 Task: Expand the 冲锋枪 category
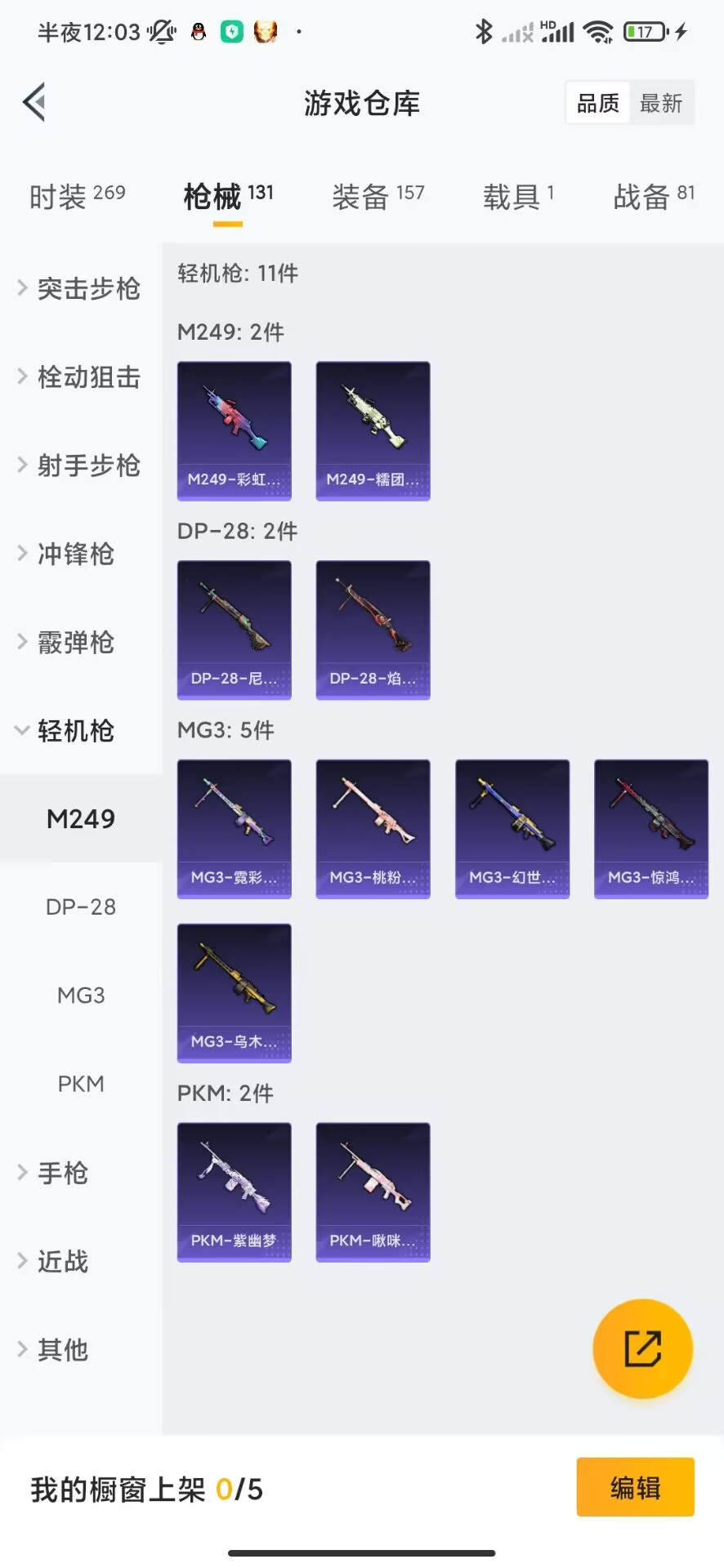pyautogui.click(x=75, y=554)
